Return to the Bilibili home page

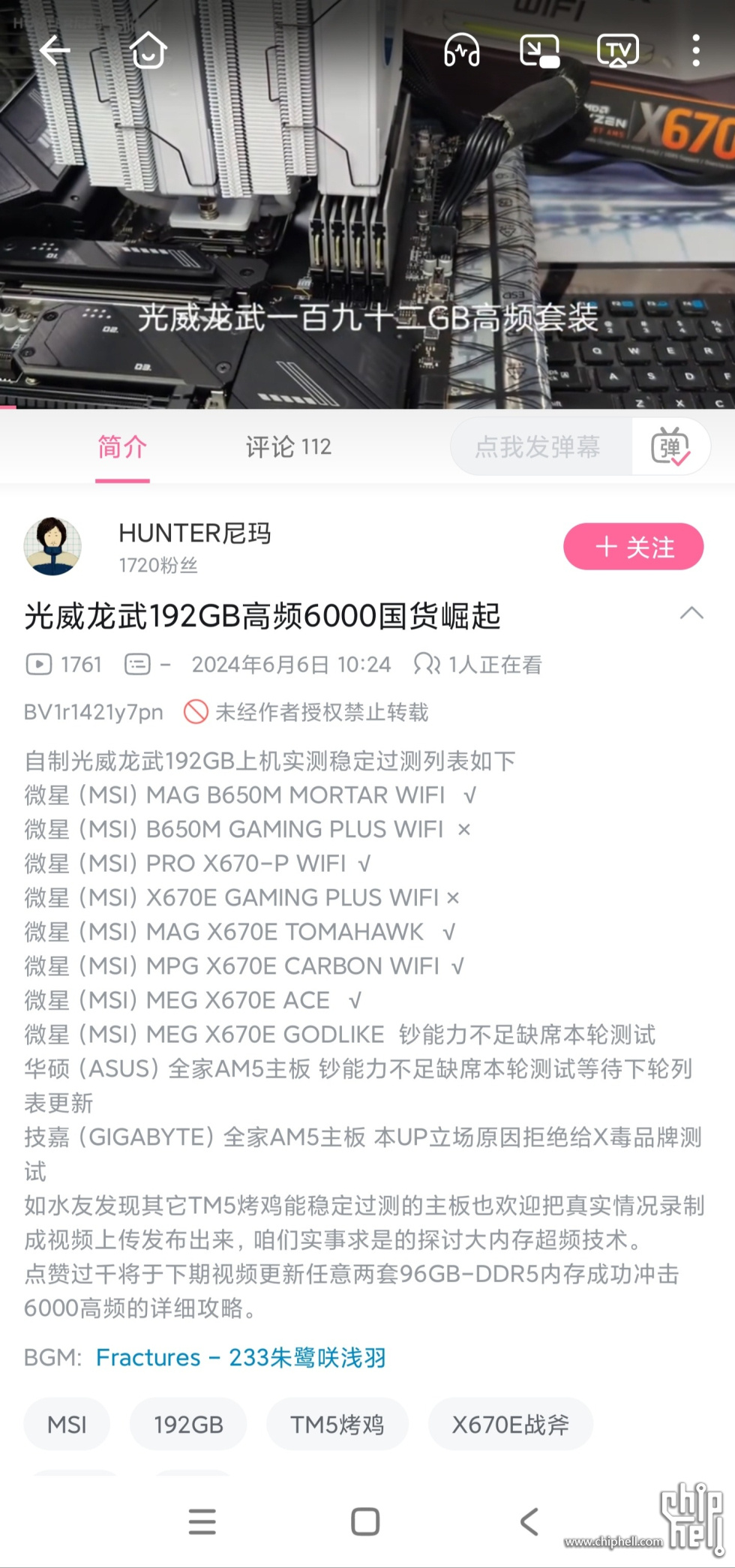tap(148, 50)
